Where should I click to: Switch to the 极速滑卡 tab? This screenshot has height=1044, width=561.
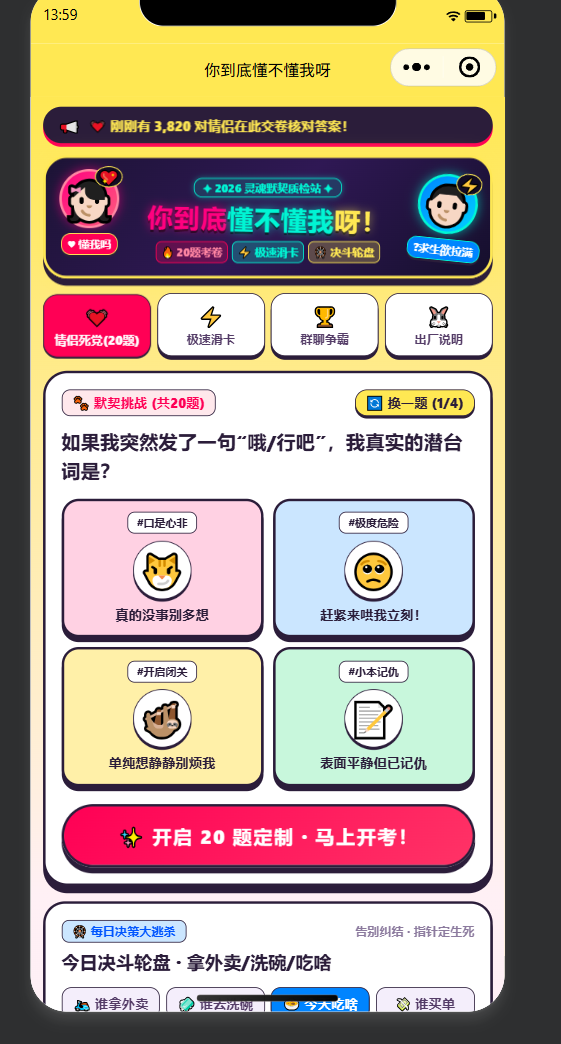211,326
